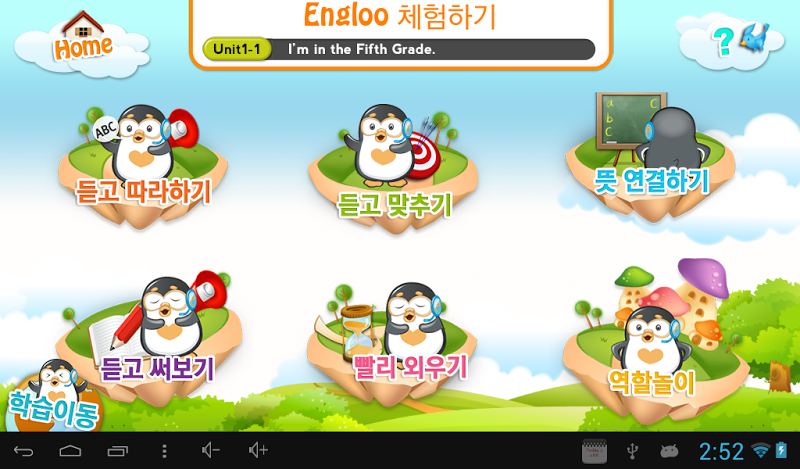Lower the volume using the system bar
The height and width of the screenshot is (469, 800).
[x=210, y=451]
